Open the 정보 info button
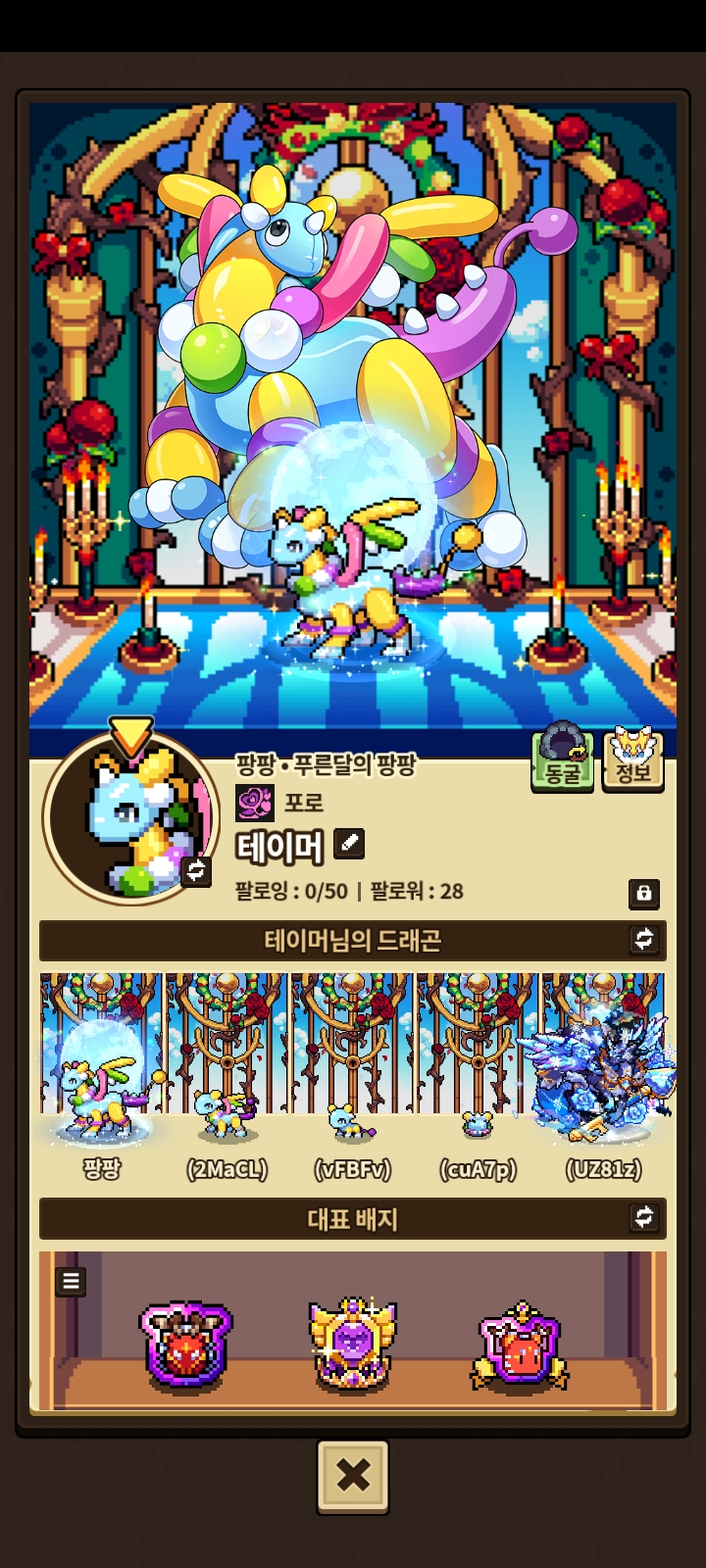The height and width of the screenshot is (1568, 706). (x=632, y=760)
